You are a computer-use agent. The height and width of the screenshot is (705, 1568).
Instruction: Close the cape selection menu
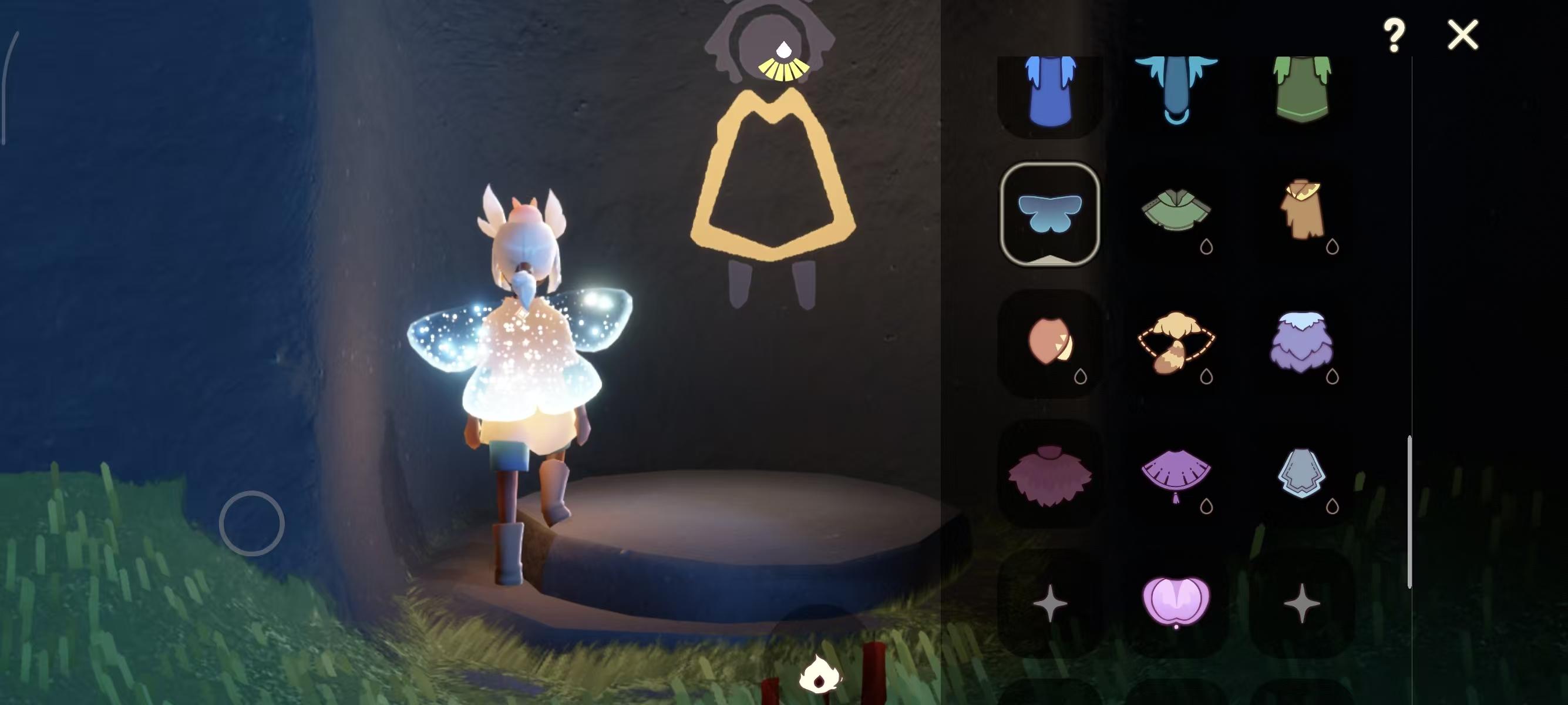1462,35
